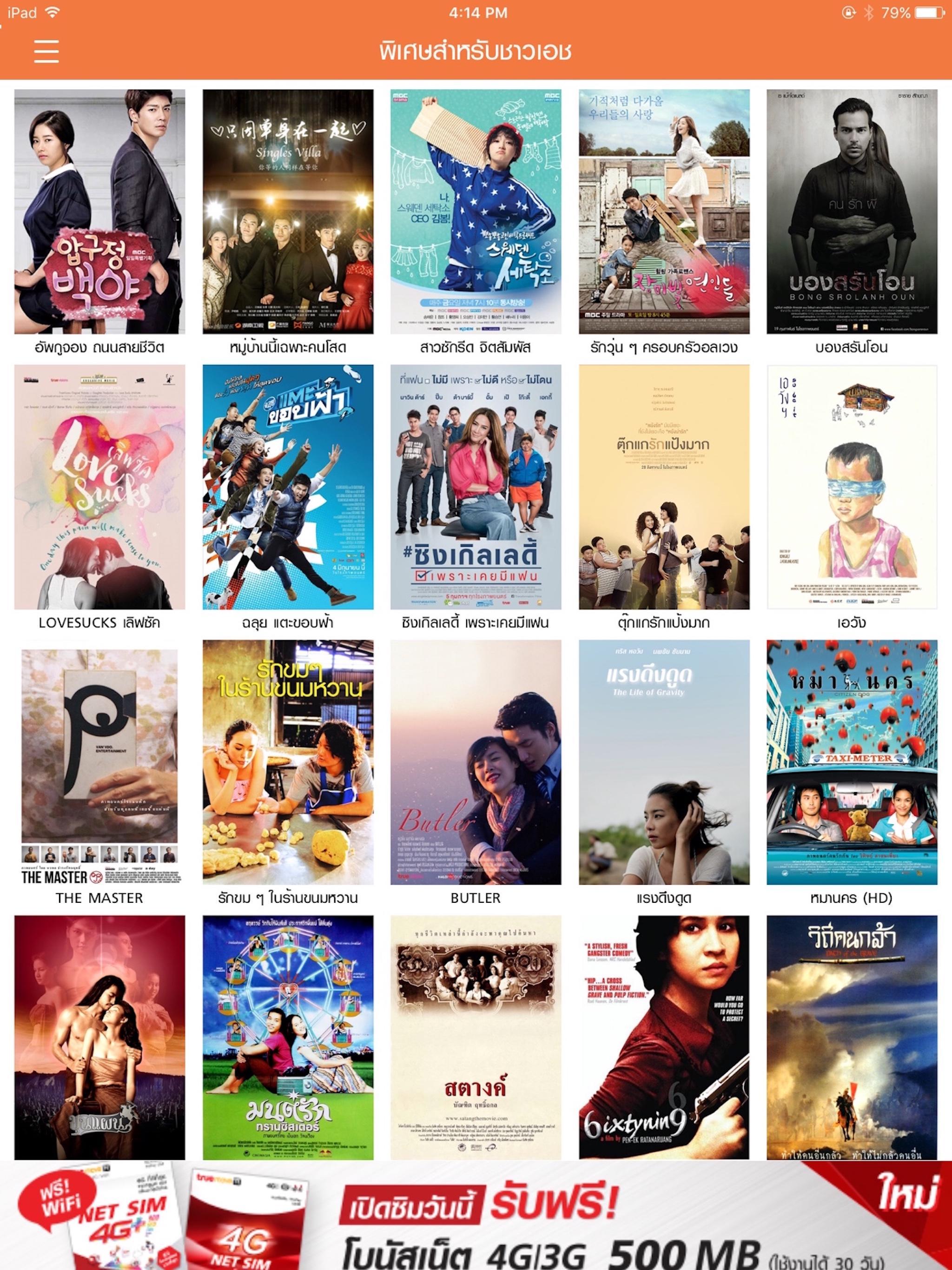View รักวุ่น ๆ ครอบครัวอลเวง series
952x1270 pixels.
[664, 212]
